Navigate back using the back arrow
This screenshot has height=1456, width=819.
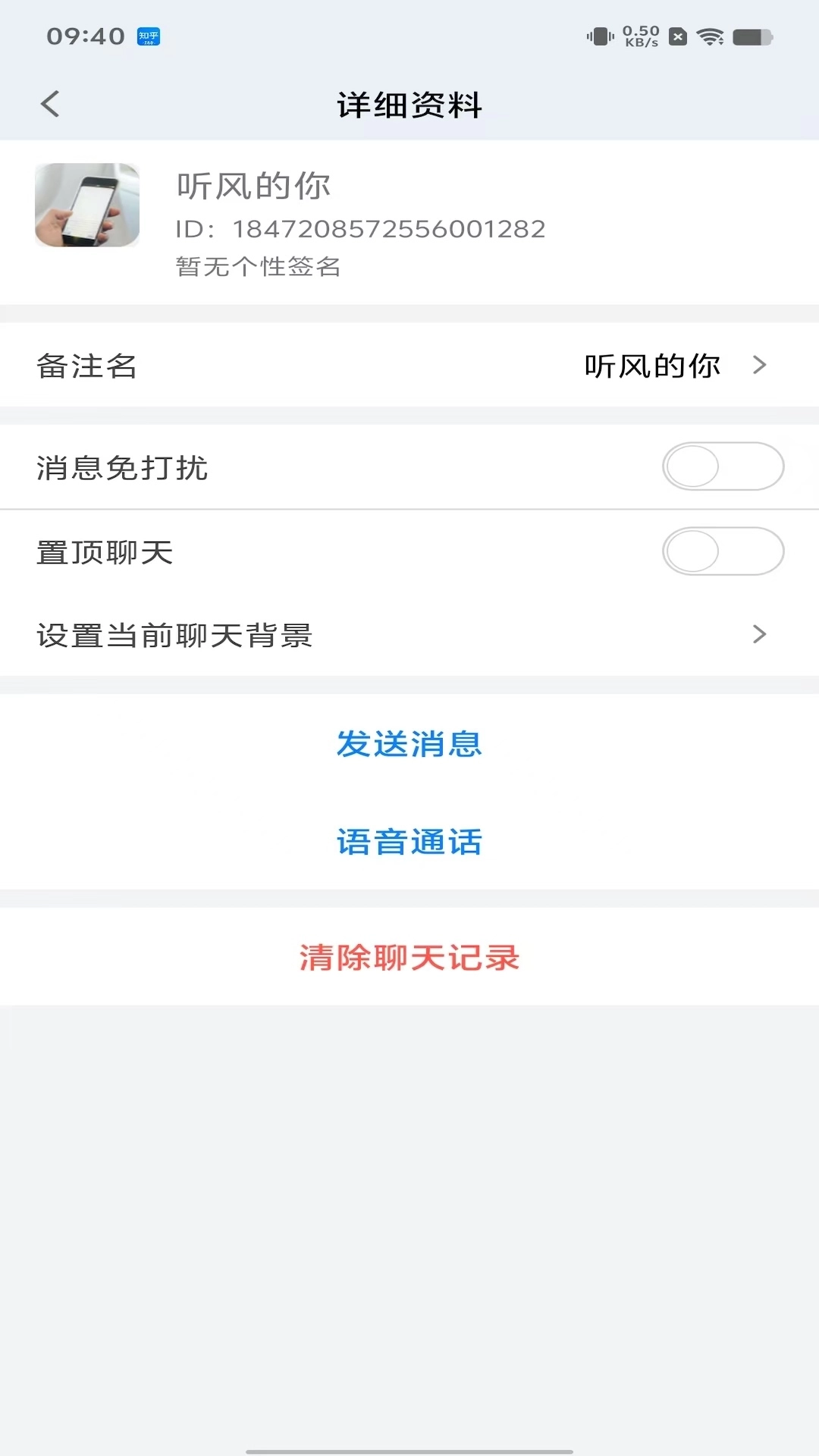tap(50, 104)
